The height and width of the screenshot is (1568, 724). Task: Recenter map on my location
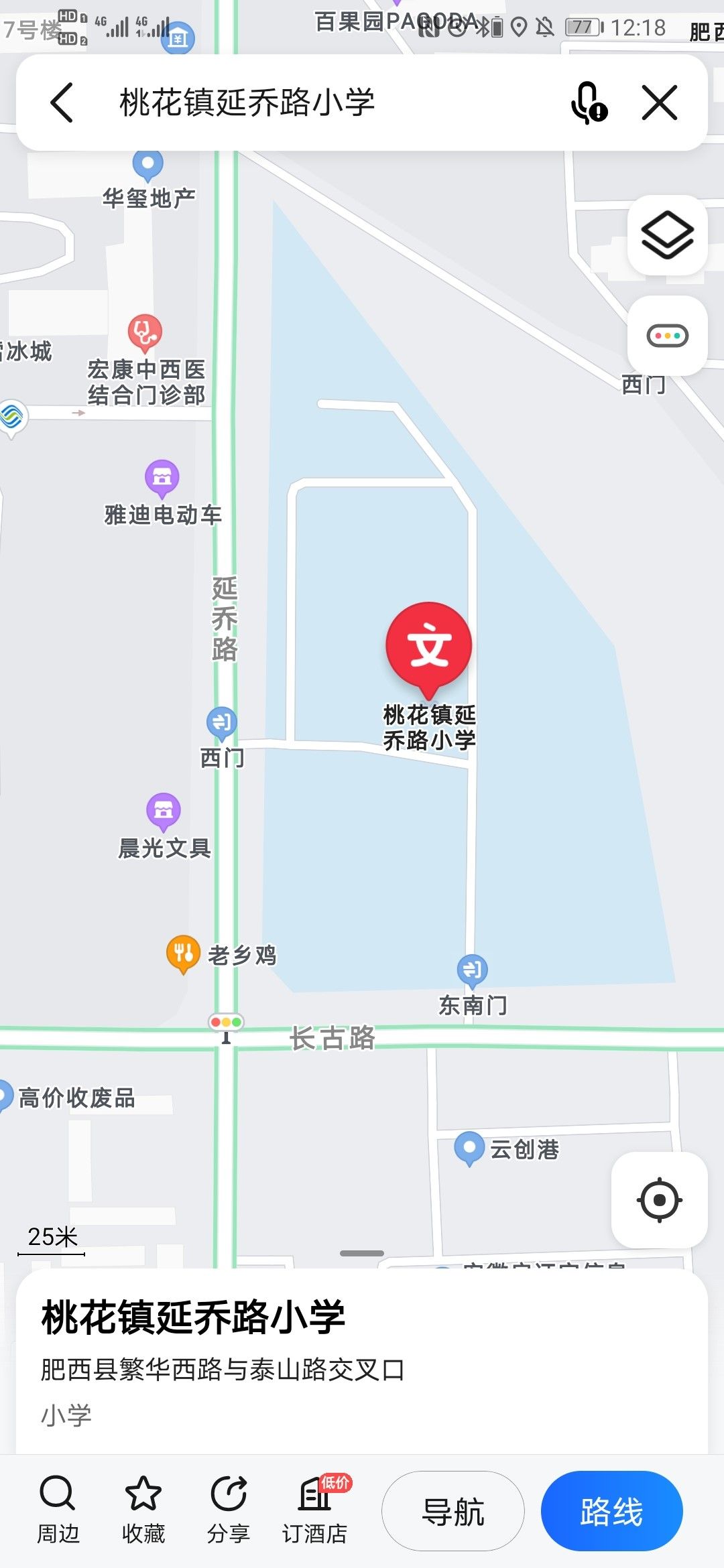[659, 1199]
